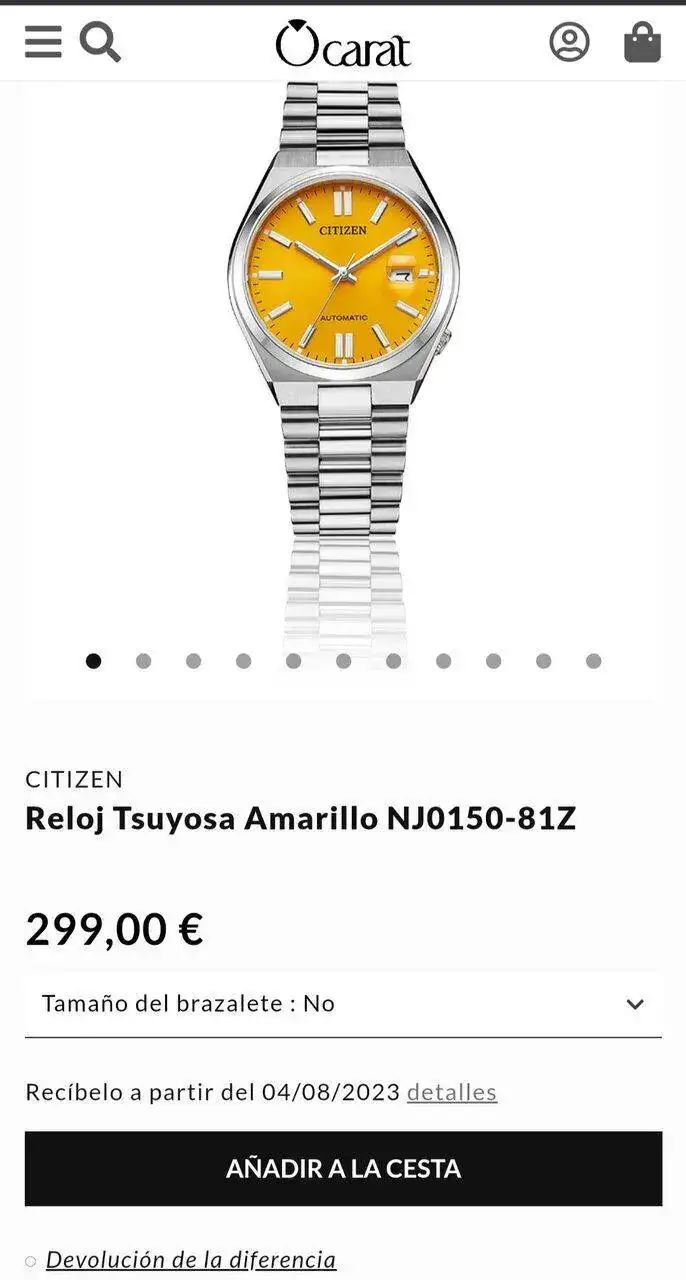The height and width of the screenshot is (1280, 686).
Task: Expand the Tamaño del brazalete dropdown
Action: coord(343,1003)
